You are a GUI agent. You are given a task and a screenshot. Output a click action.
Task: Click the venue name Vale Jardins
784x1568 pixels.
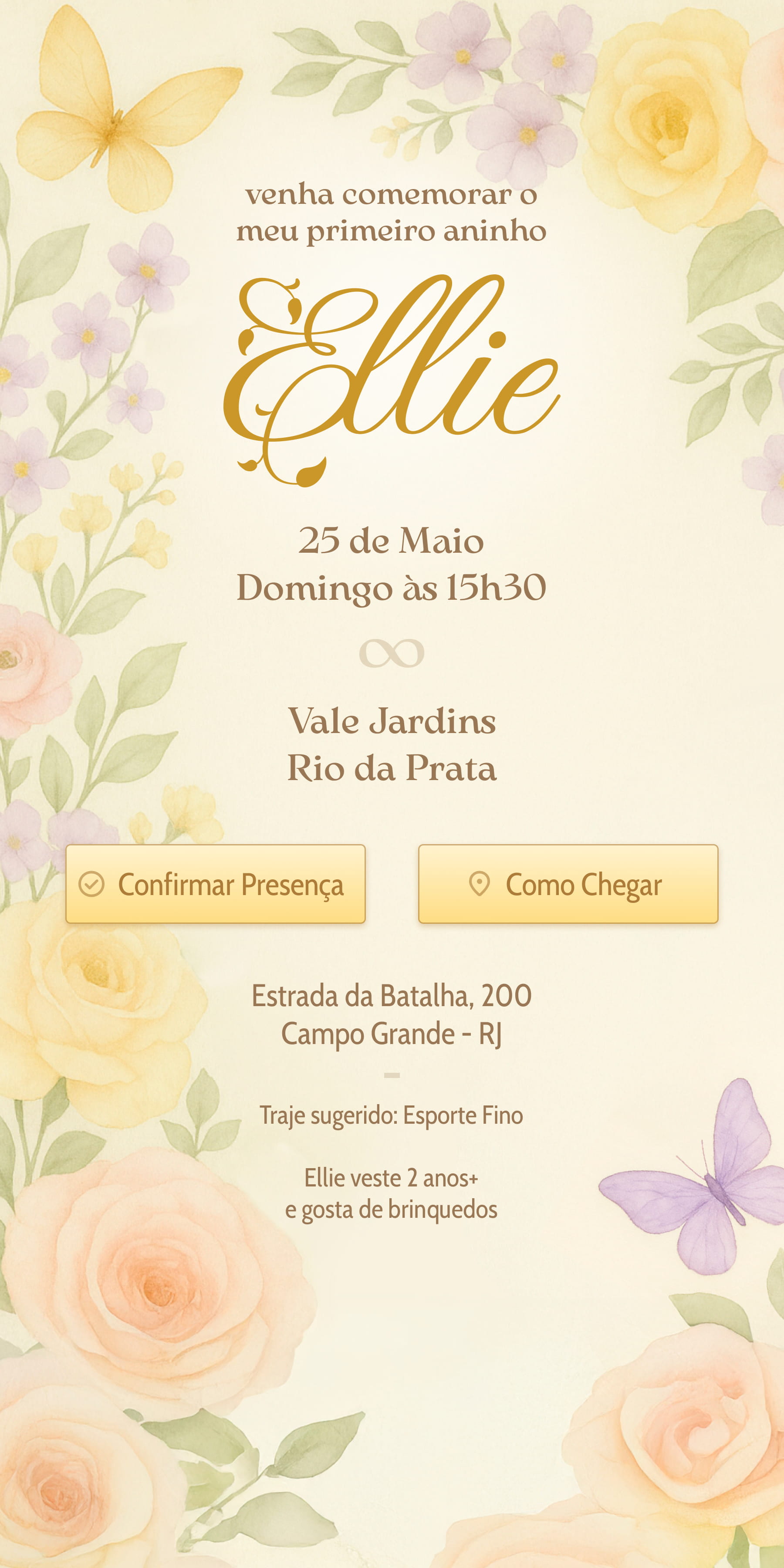(392, 724)
